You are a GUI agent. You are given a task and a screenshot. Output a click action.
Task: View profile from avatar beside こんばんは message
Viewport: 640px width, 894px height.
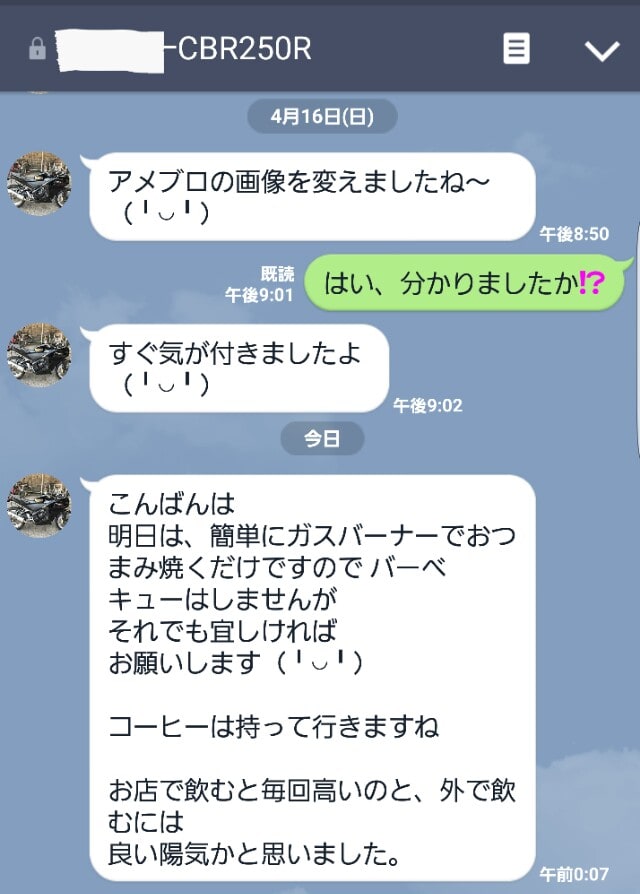click(x=40, y=506)
